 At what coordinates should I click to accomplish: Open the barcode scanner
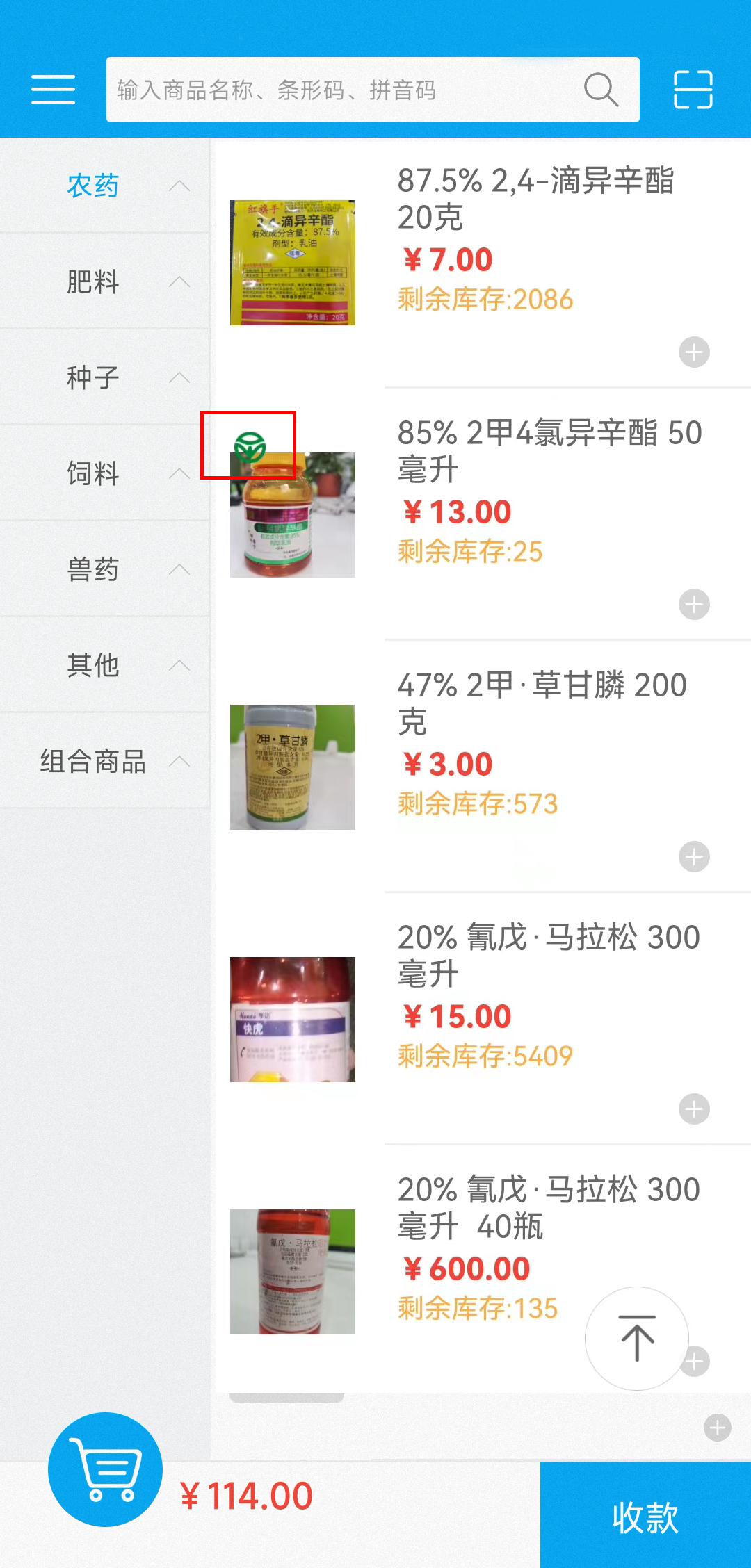pyautogui.click(x=693, y=90)
